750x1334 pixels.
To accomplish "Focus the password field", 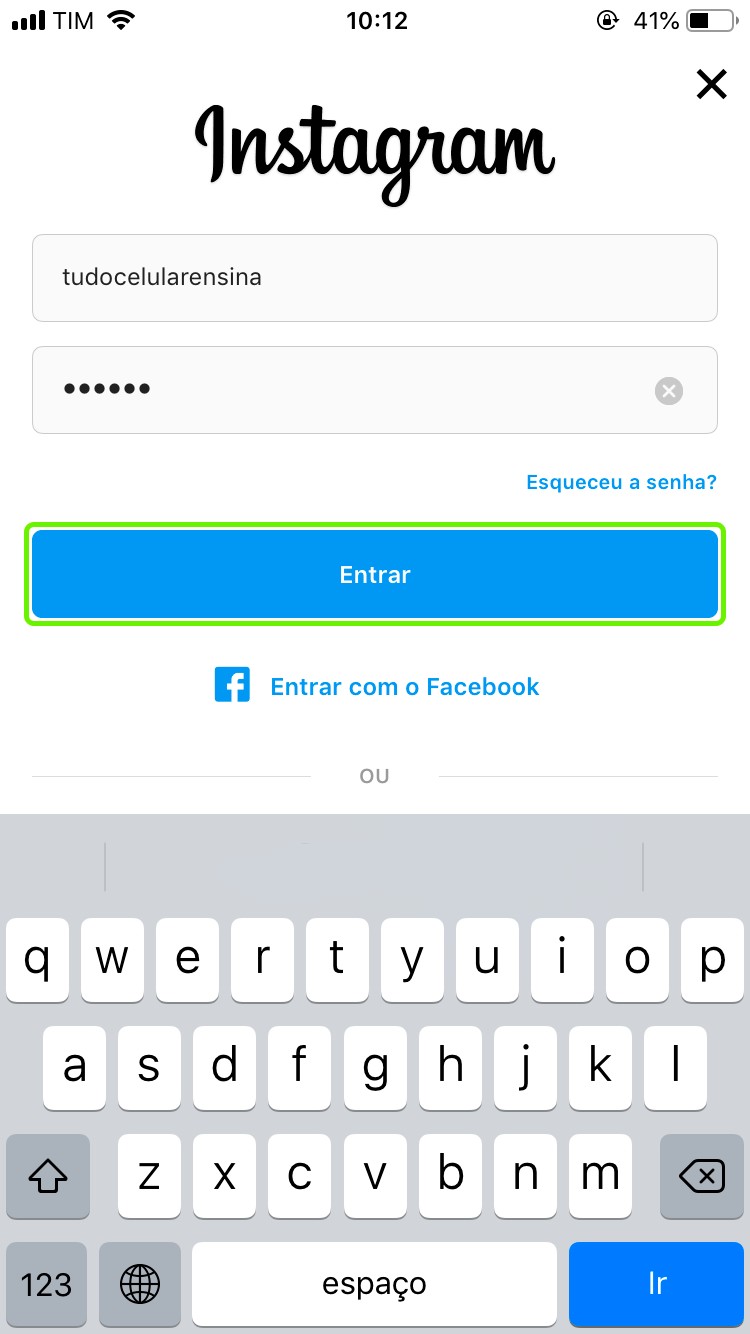I will pos(340,390).
